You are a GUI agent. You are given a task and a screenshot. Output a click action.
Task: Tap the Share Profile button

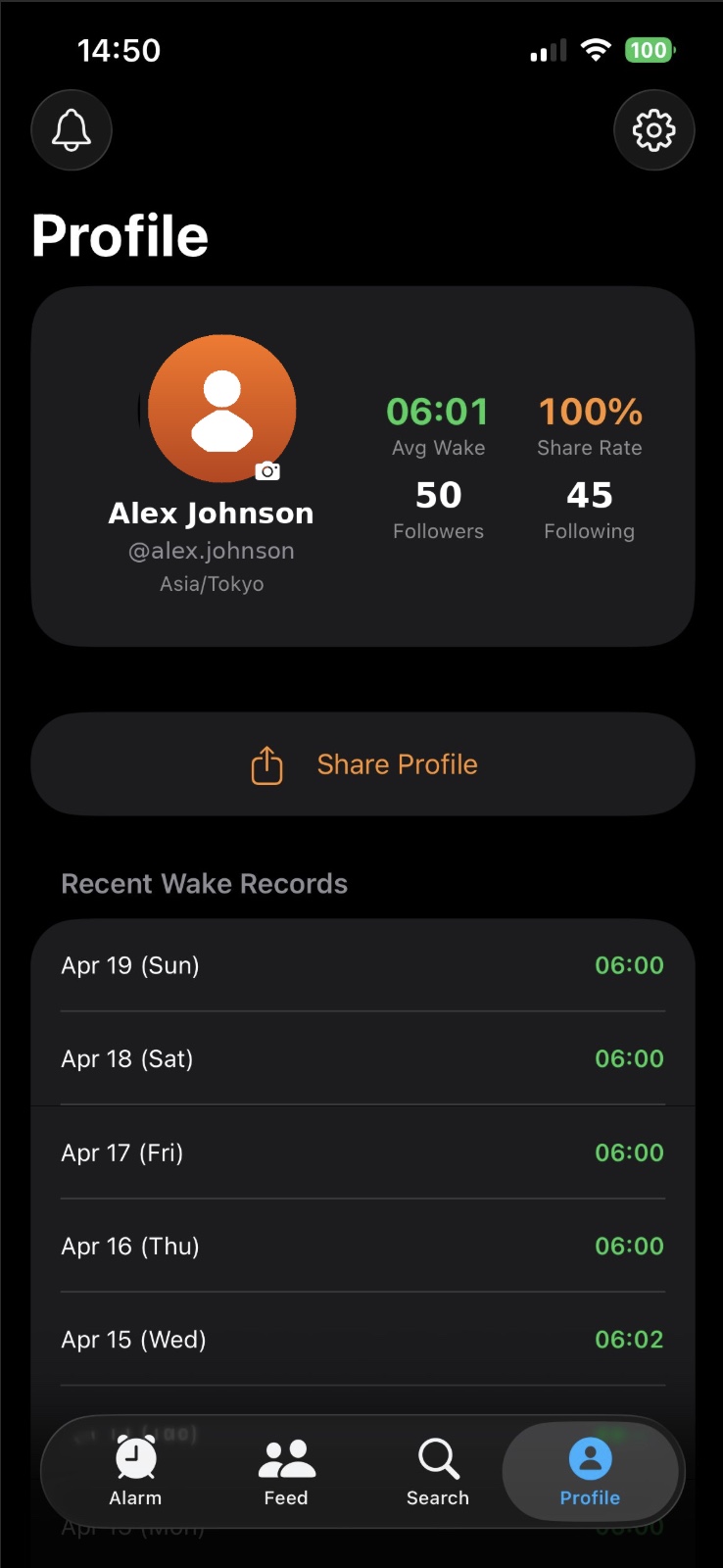pos(362,764)
